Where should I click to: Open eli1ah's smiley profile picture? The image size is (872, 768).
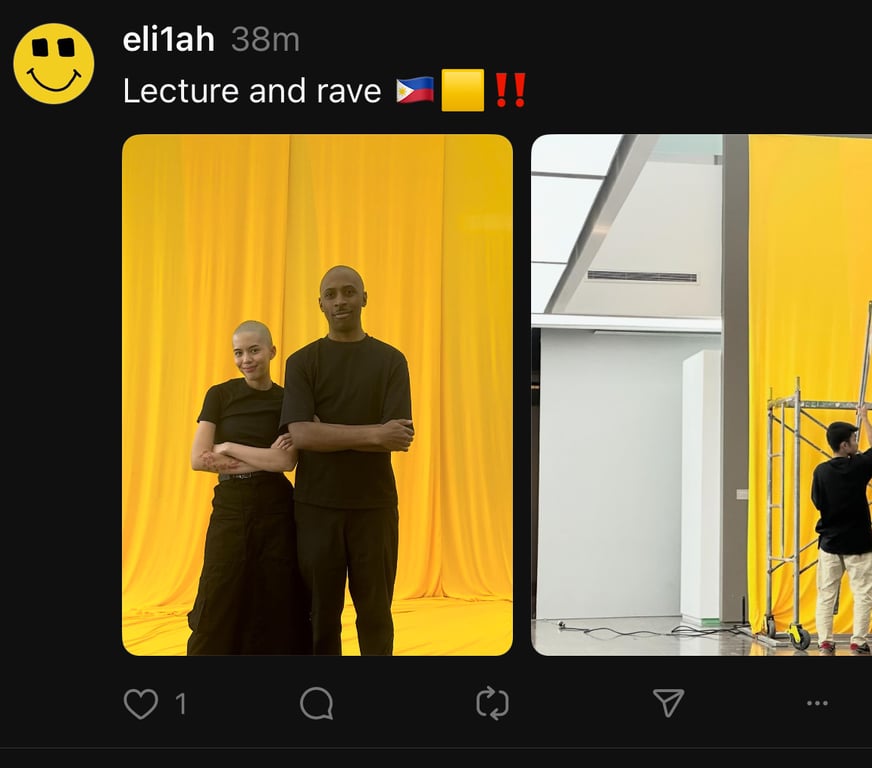pyautogui.click(x=54, y=64)
